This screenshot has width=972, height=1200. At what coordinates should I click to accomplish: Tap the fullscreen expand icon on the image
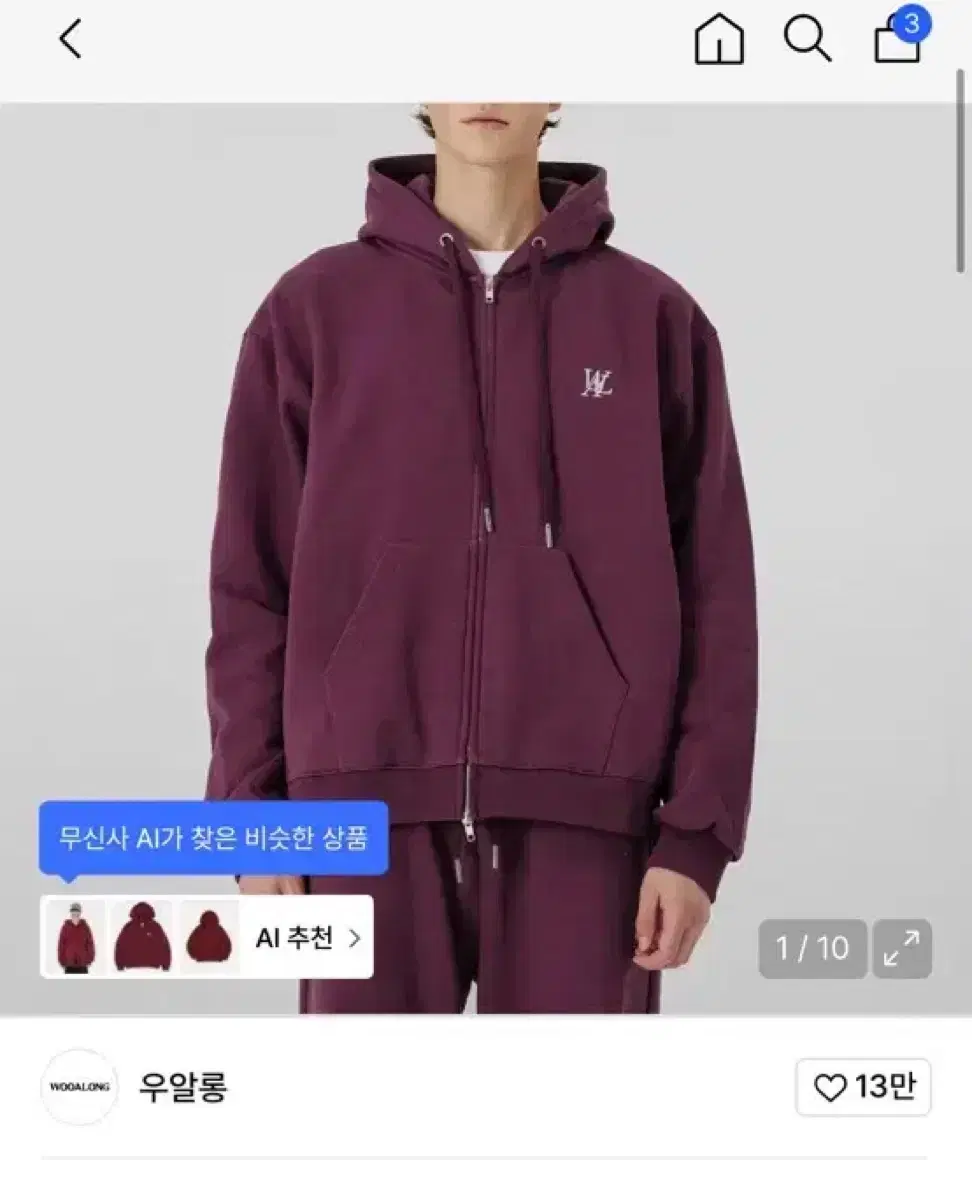click(x=903, y=948)
